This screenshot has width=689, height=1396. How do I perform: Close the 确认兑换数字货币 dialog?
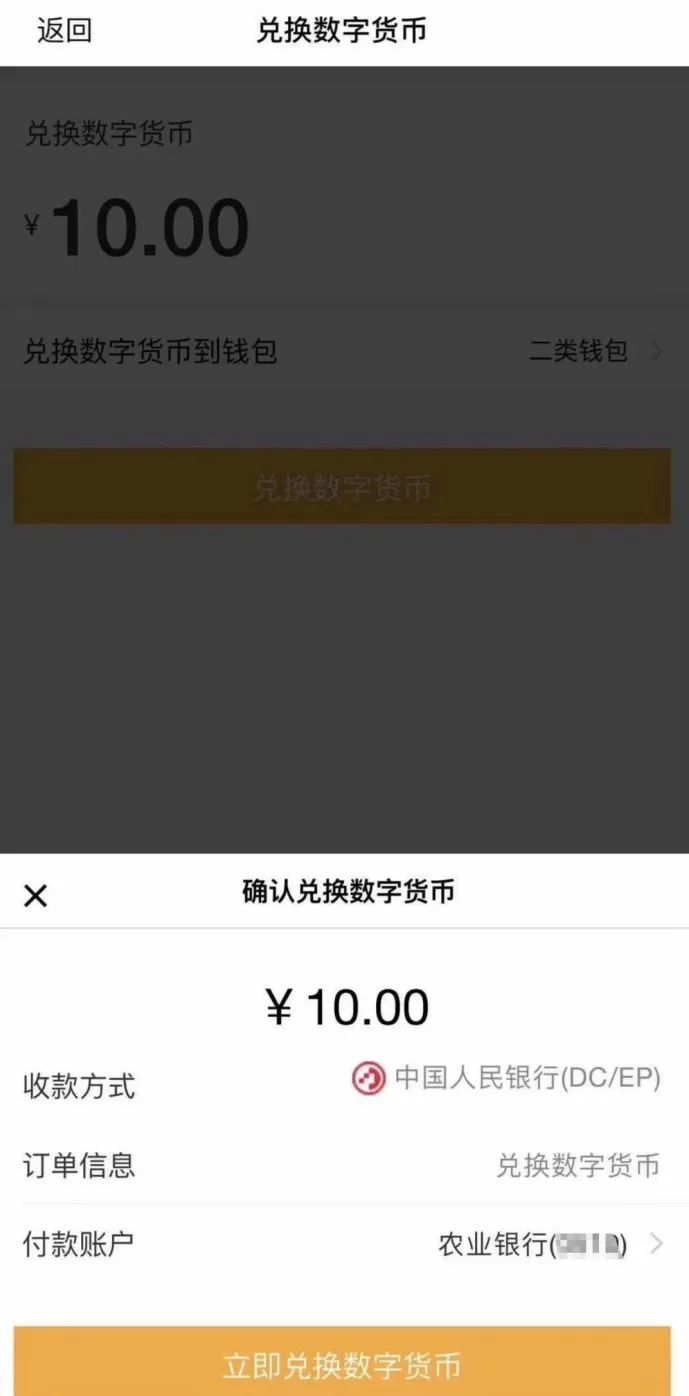point(35,896)
